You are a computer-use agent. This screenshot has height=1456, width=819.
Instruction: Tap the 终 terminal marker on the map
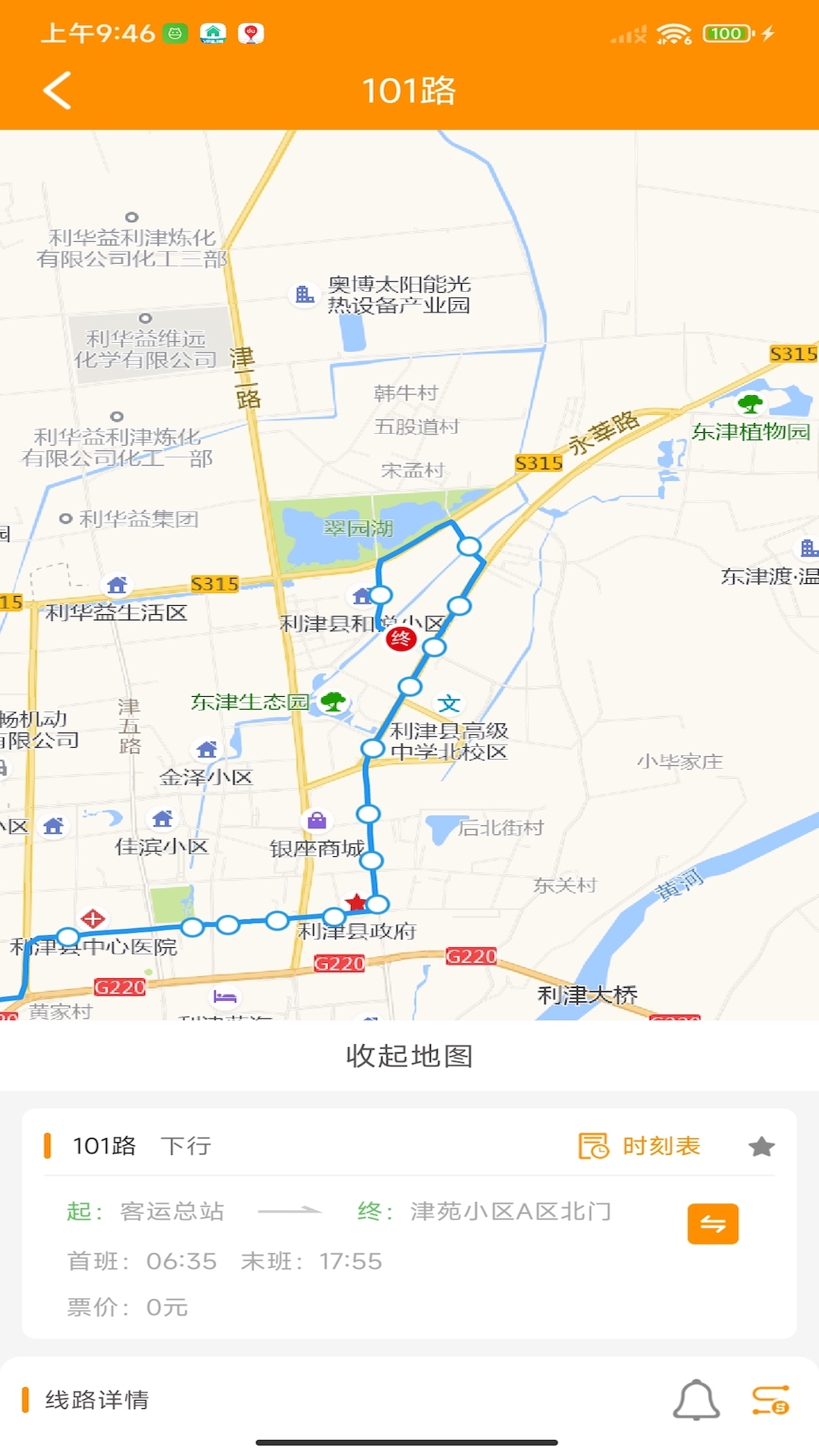[x=400, y=639]
